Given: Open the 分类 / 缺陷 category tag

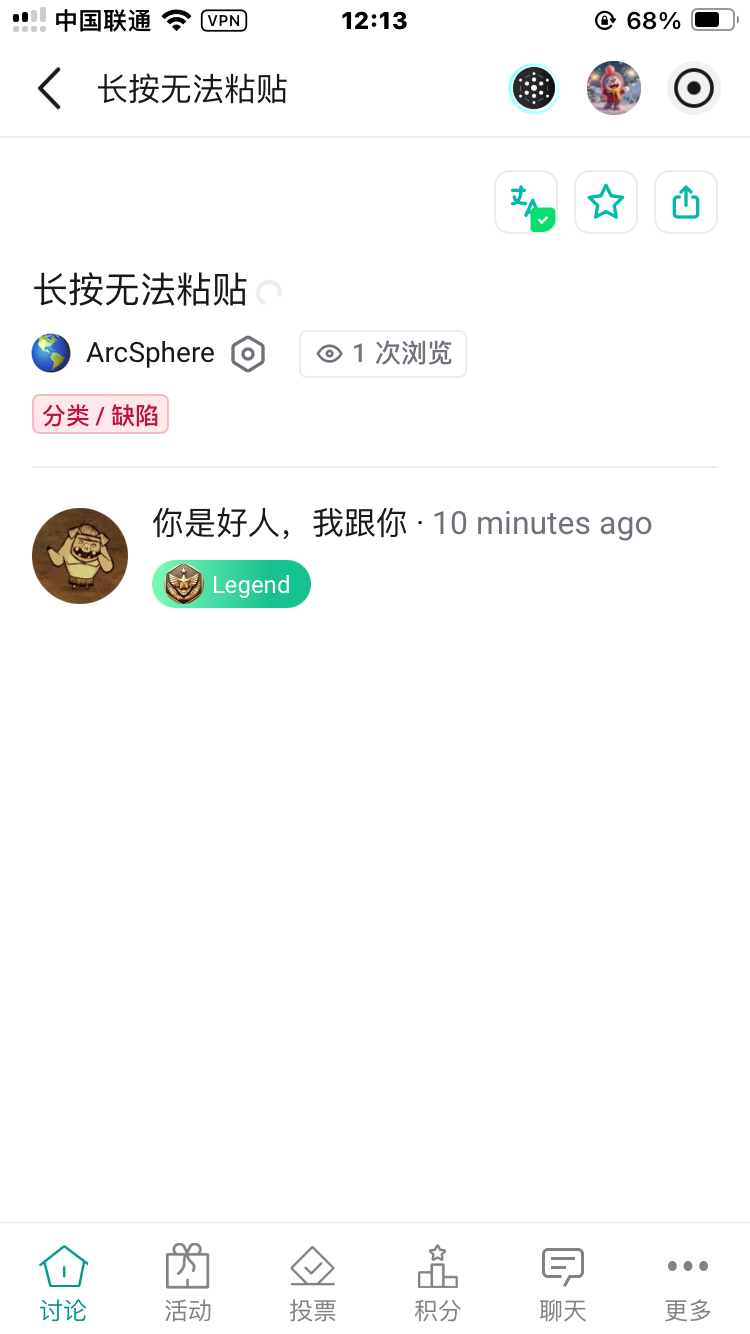Looking at the screenshot, I should click(100, 414).
